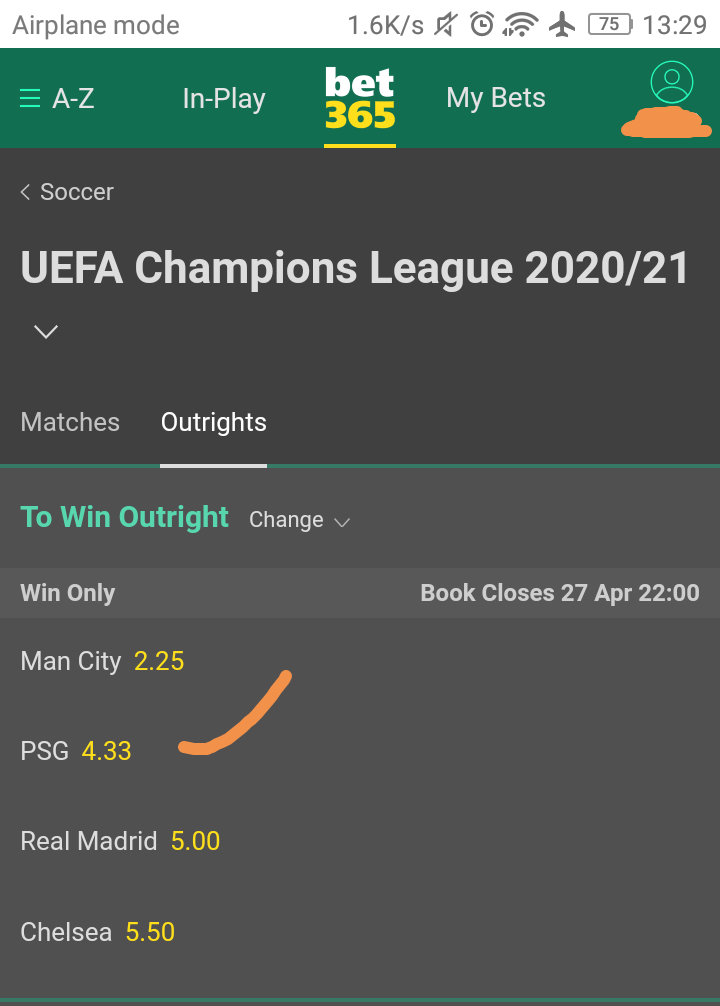Screen dimensions: 720x1006
Task: Open My Bets
Action: point(496,98)
